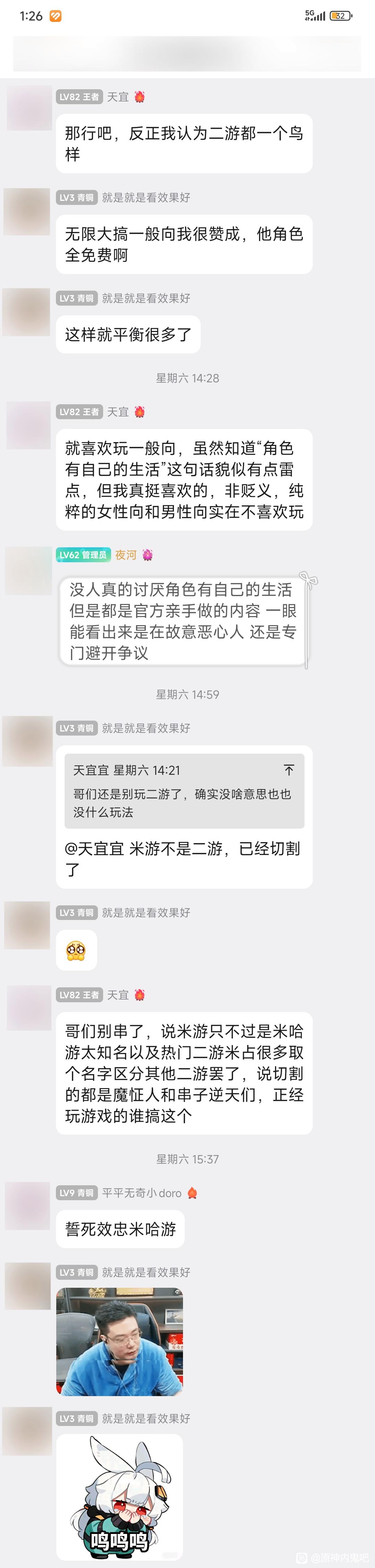View the photo of the man in blue
Viewport: 375px width, 1568px height.
[x=119, y=1342]
